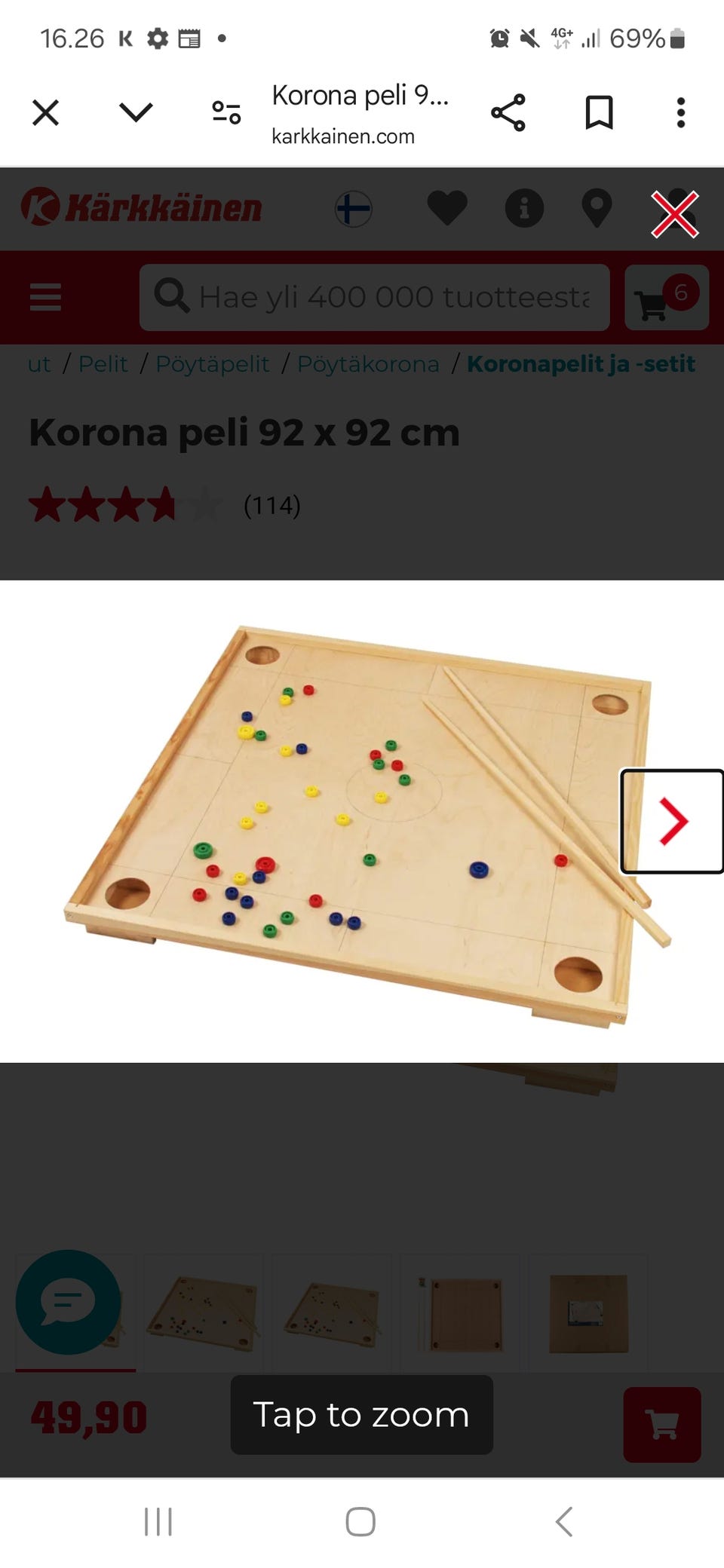Viewport: 724px width, 1568px height.
Task: Navigate to Koronapelit ja -setit category
Action: click(581, 363)
